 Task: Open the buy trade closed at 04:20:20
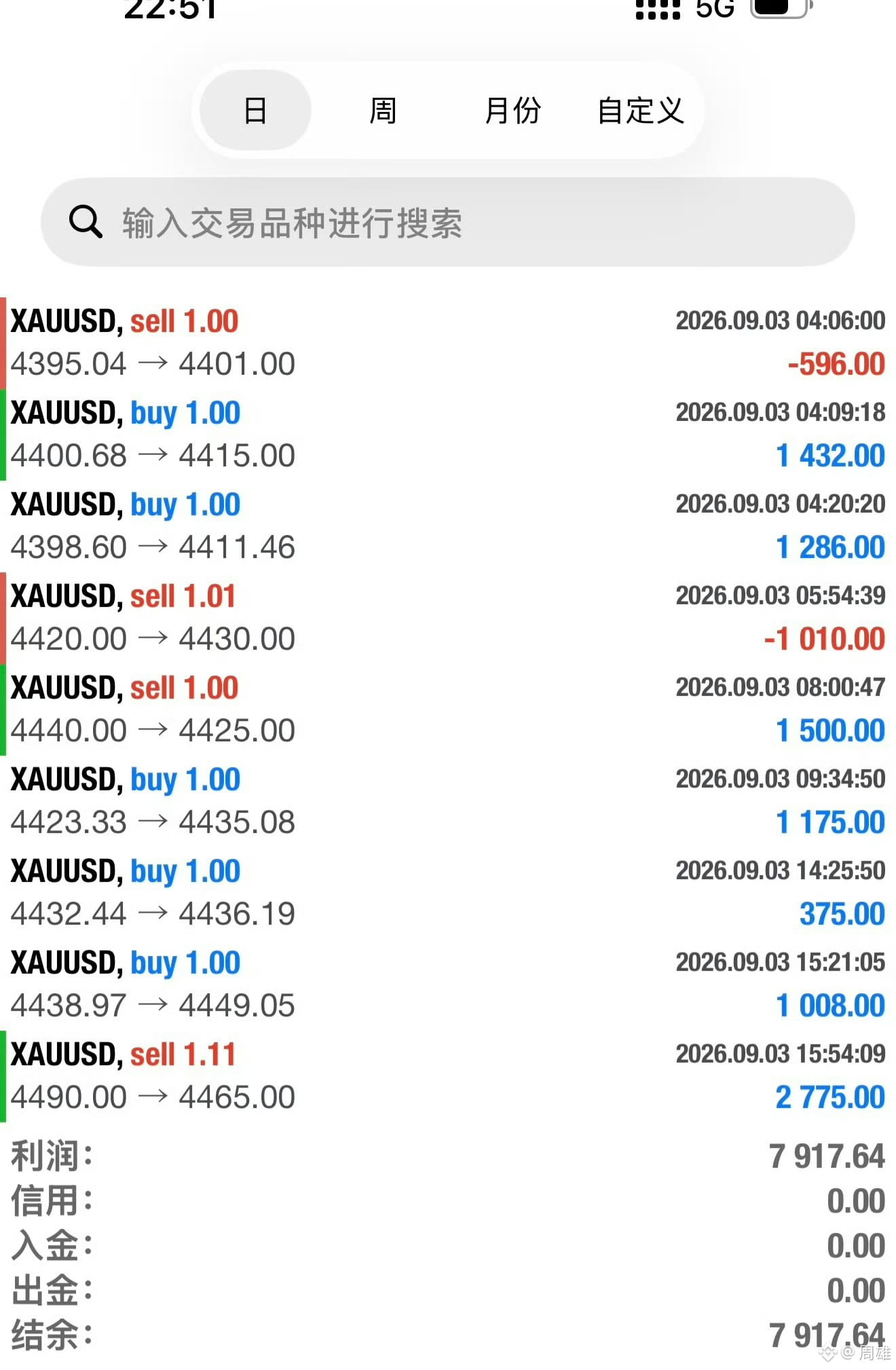coord(448,526)
